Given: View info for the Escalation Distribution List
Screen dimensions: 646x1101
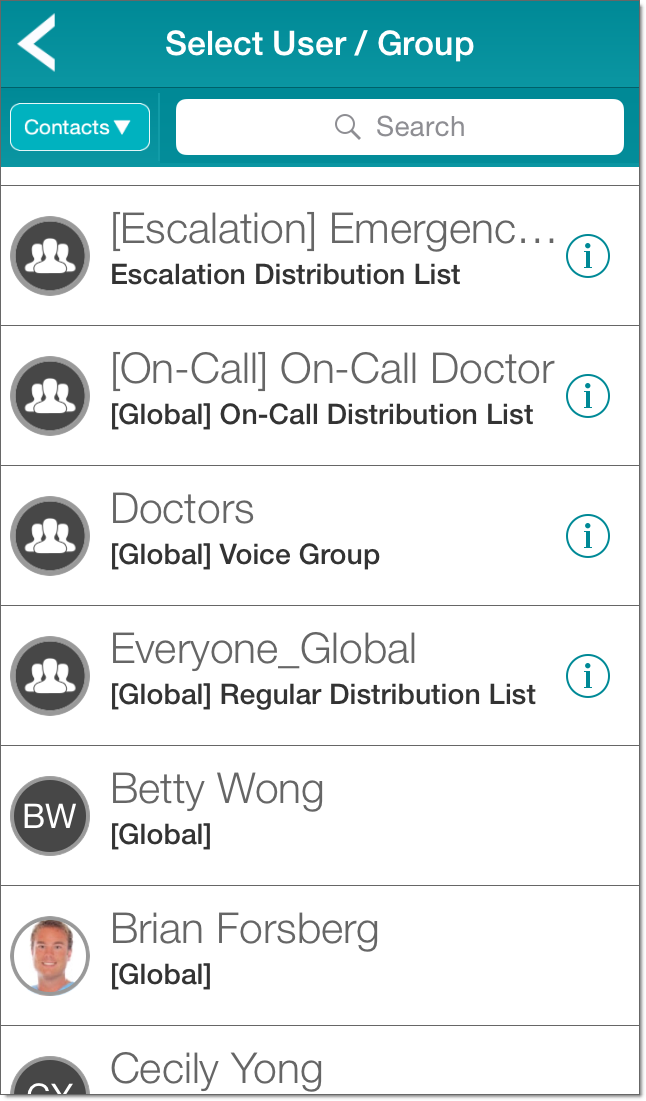Looking at the screenshot, I should [x=588, y=256].
